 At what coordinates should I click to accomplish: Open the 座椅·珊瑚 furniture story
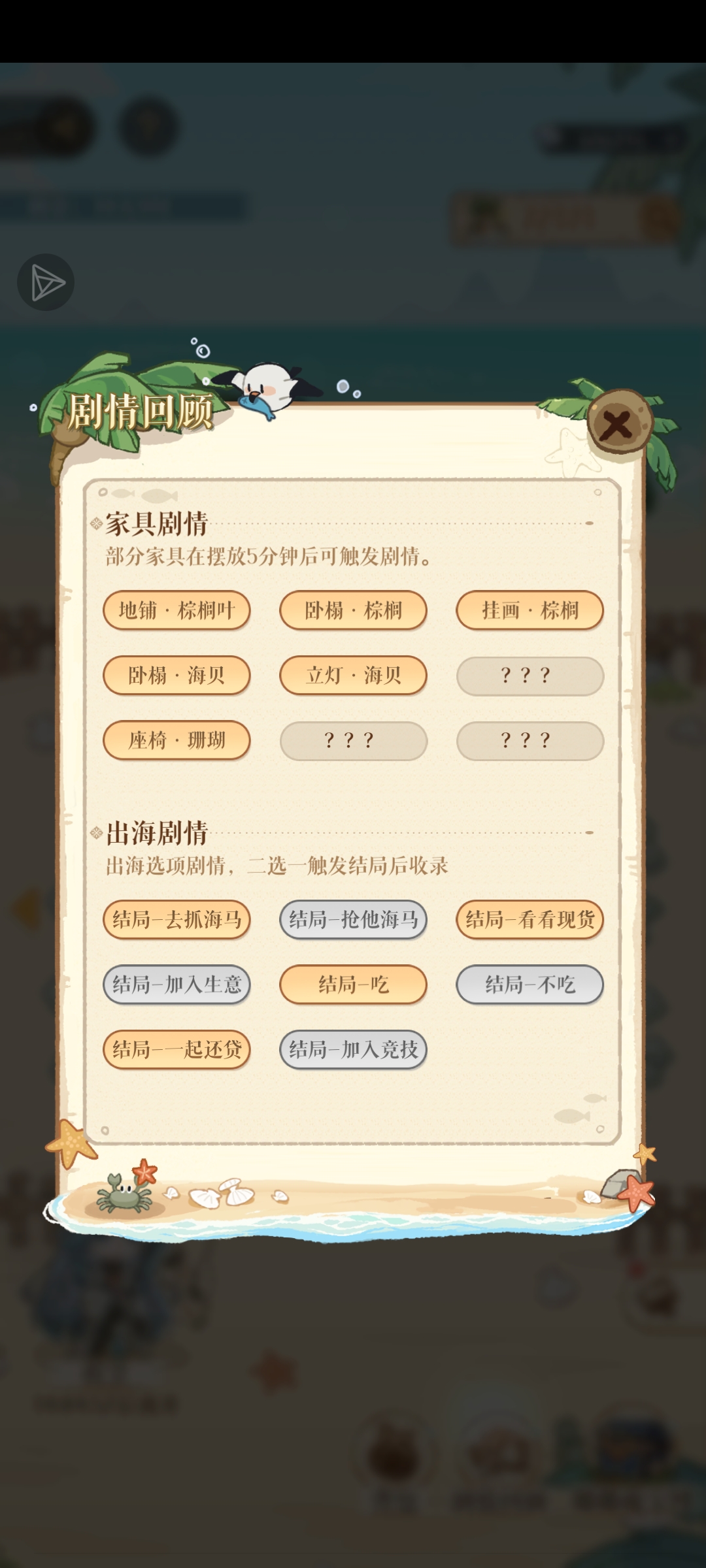[x=176, y=740]
